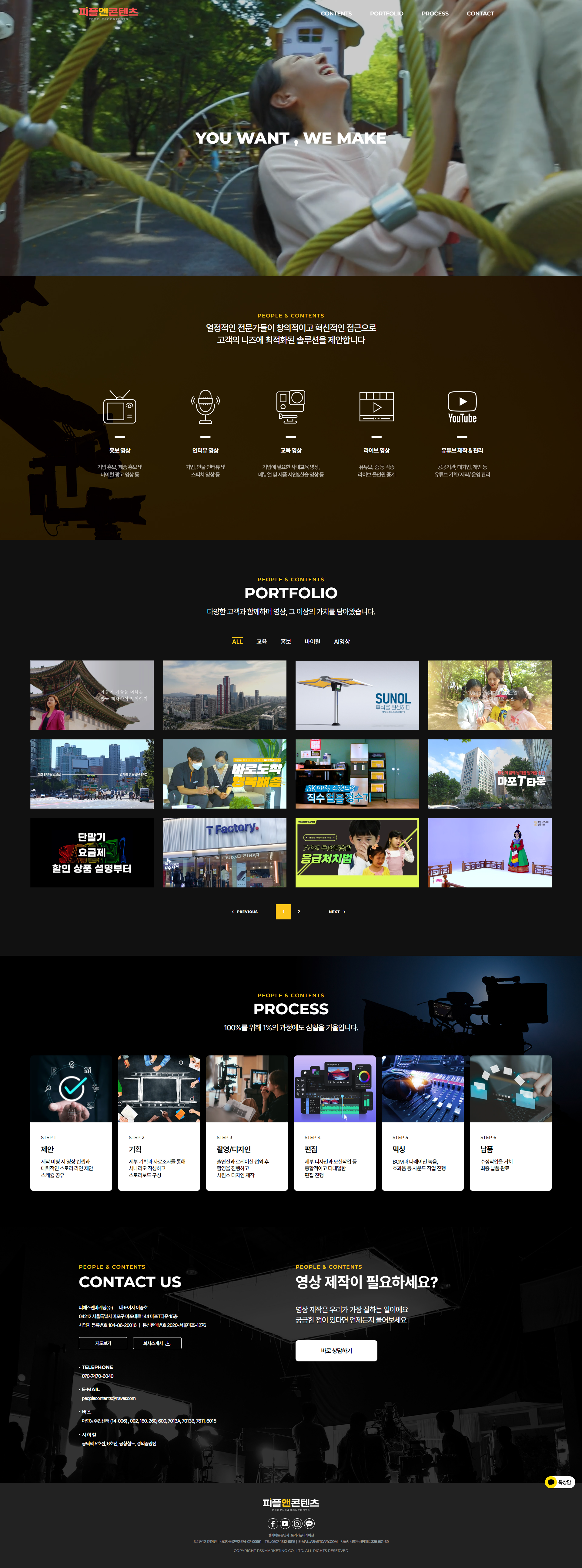The width and height of the screenshot is (582, 1568).
Task: Switch portfolio filter to 홍보
Action: [x=286, y=642]
